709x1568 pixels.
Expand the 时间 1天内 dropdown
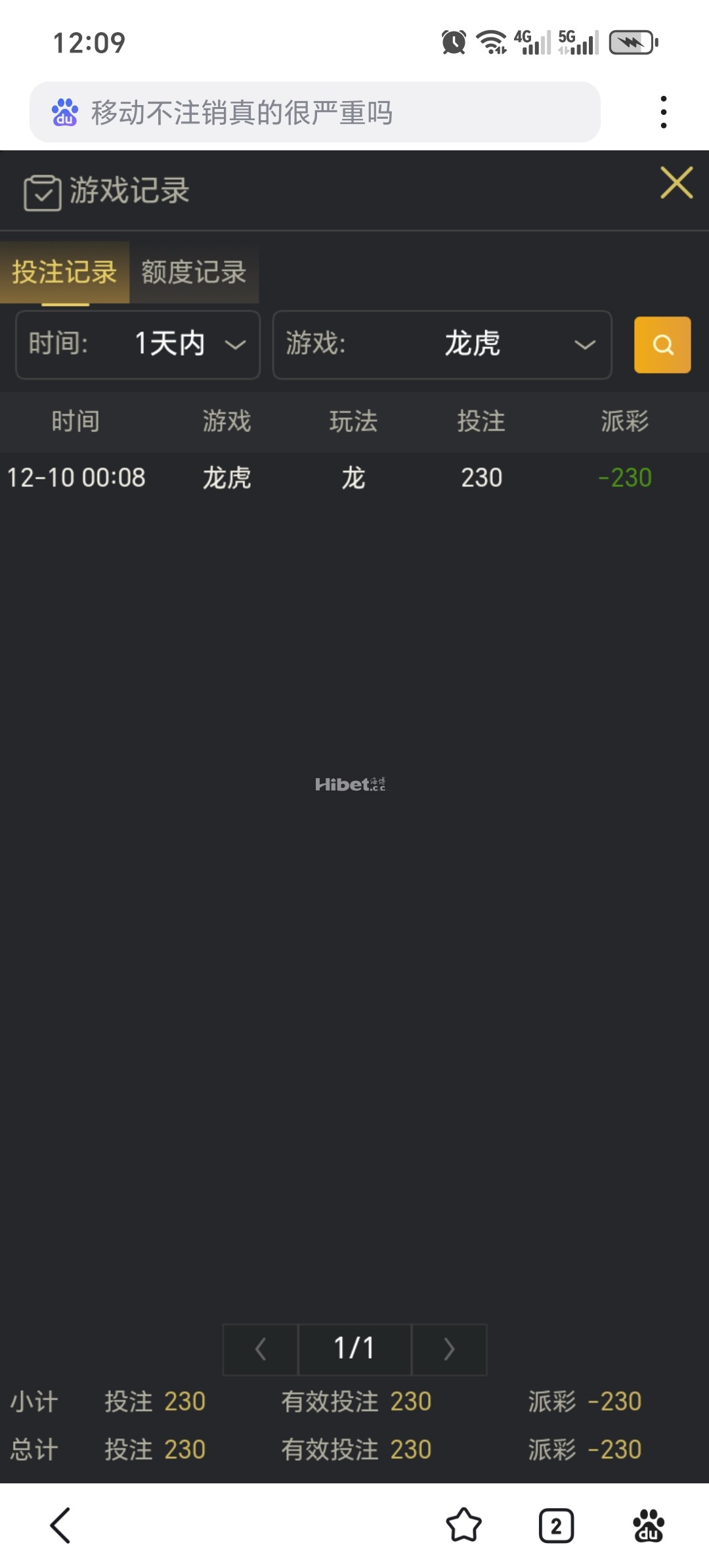tap(138, 345)
